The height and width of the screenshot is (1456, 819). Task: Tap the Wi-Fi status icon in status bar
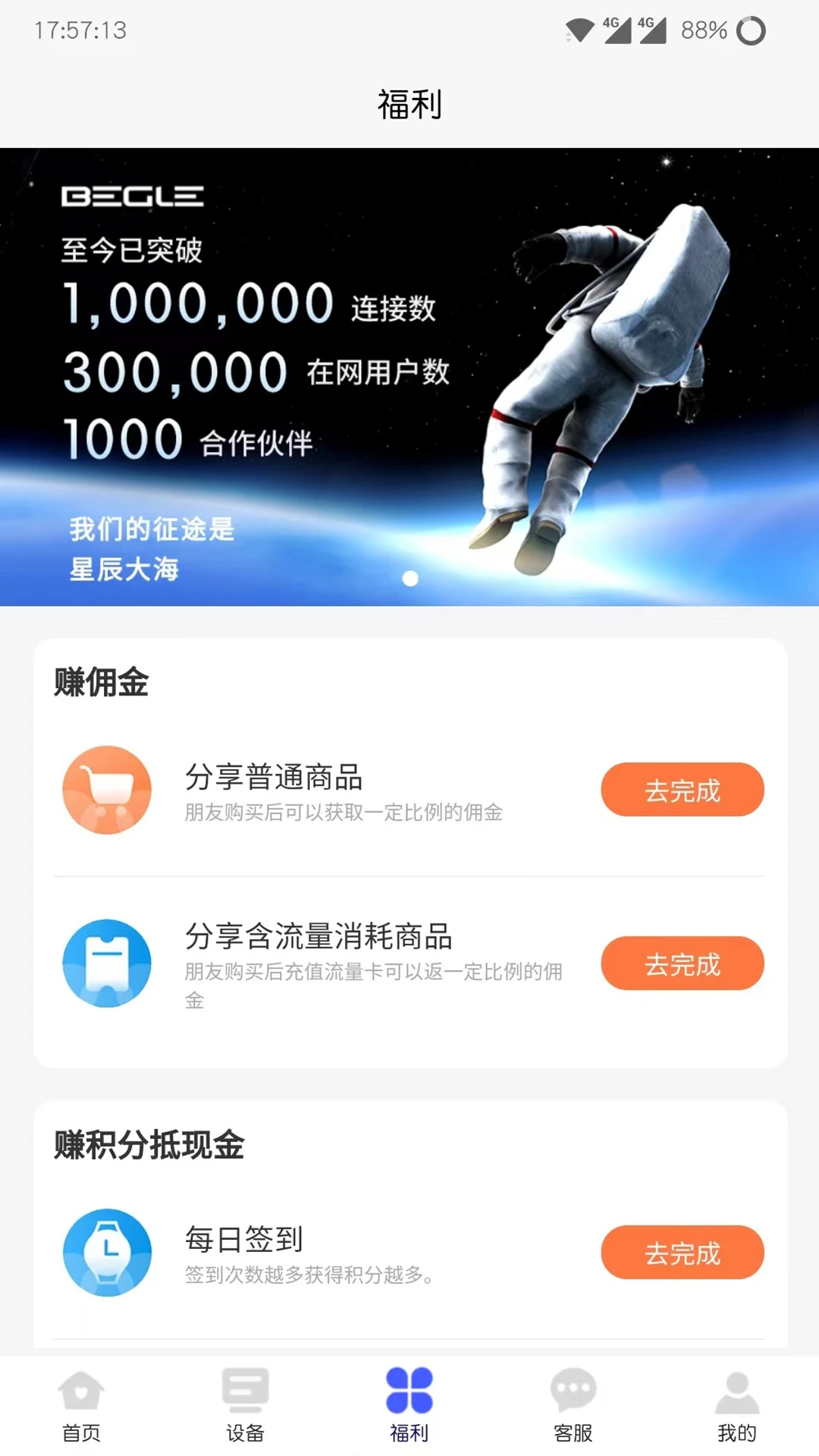coord(578,30)
